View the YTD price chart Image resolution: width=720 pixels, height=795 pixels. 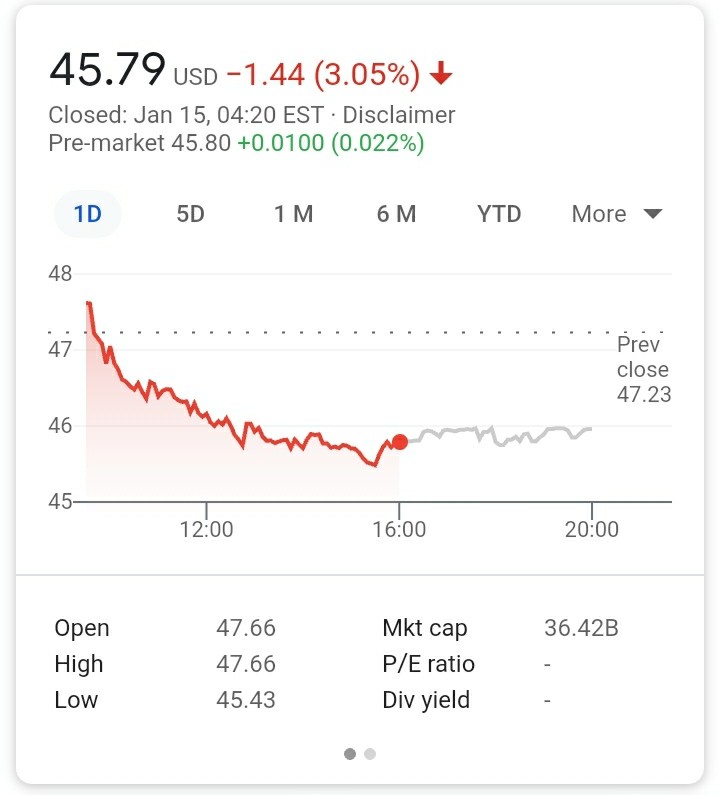pos(499,214)
